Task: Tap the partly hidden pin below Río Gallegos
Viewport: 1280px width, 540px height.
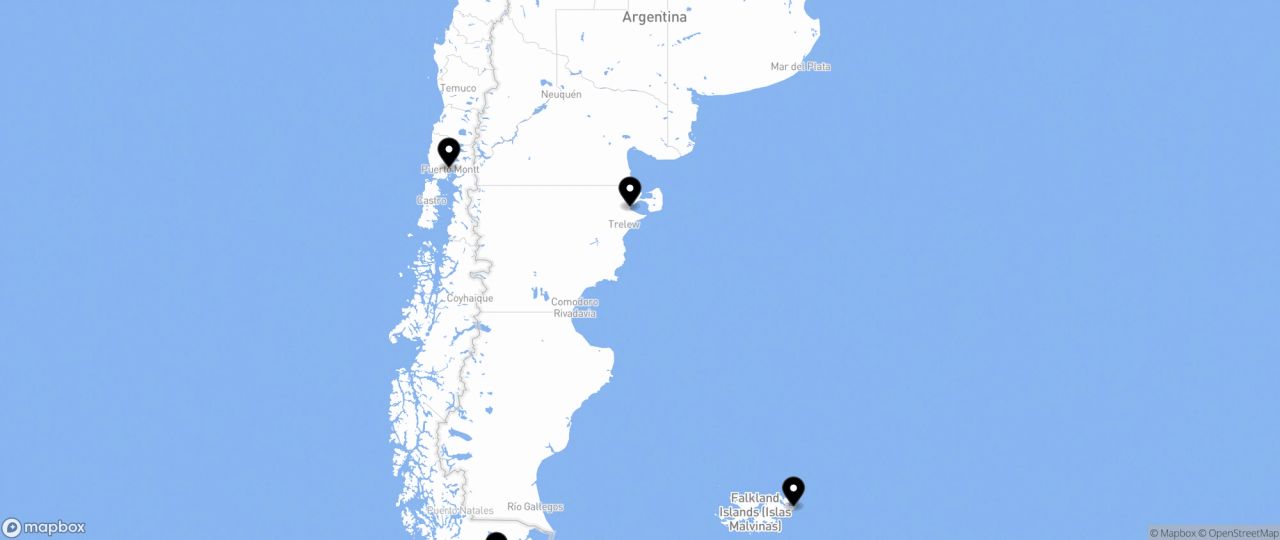Action: click(x=496, y=537)
